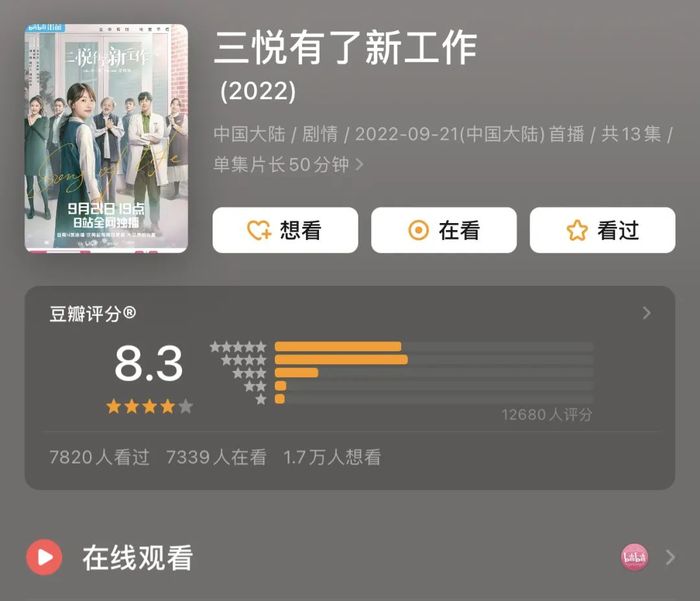Open the 三悦有了新工作 poster image

coord(106,138)
